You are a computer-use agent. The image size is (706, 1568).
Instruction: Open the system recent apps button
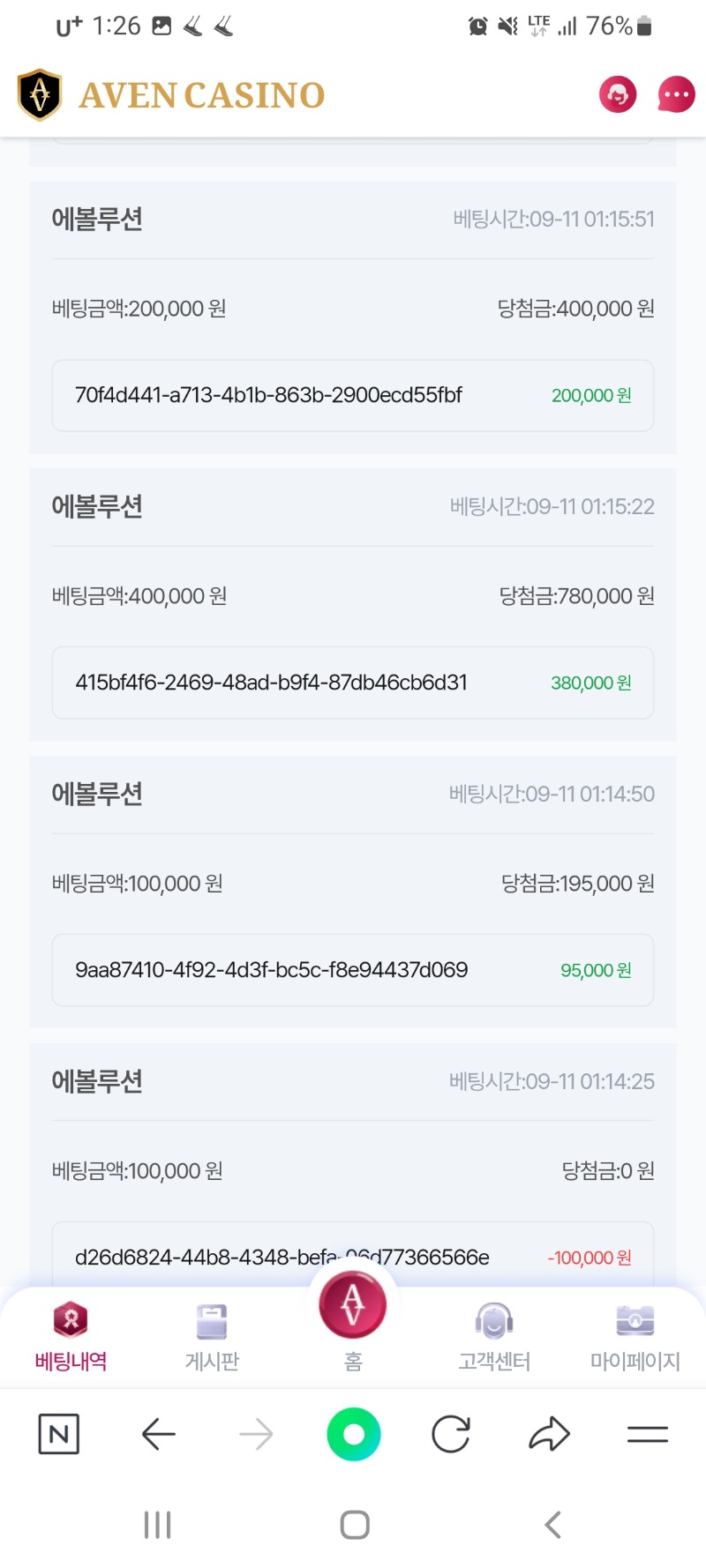(157, 1525)
